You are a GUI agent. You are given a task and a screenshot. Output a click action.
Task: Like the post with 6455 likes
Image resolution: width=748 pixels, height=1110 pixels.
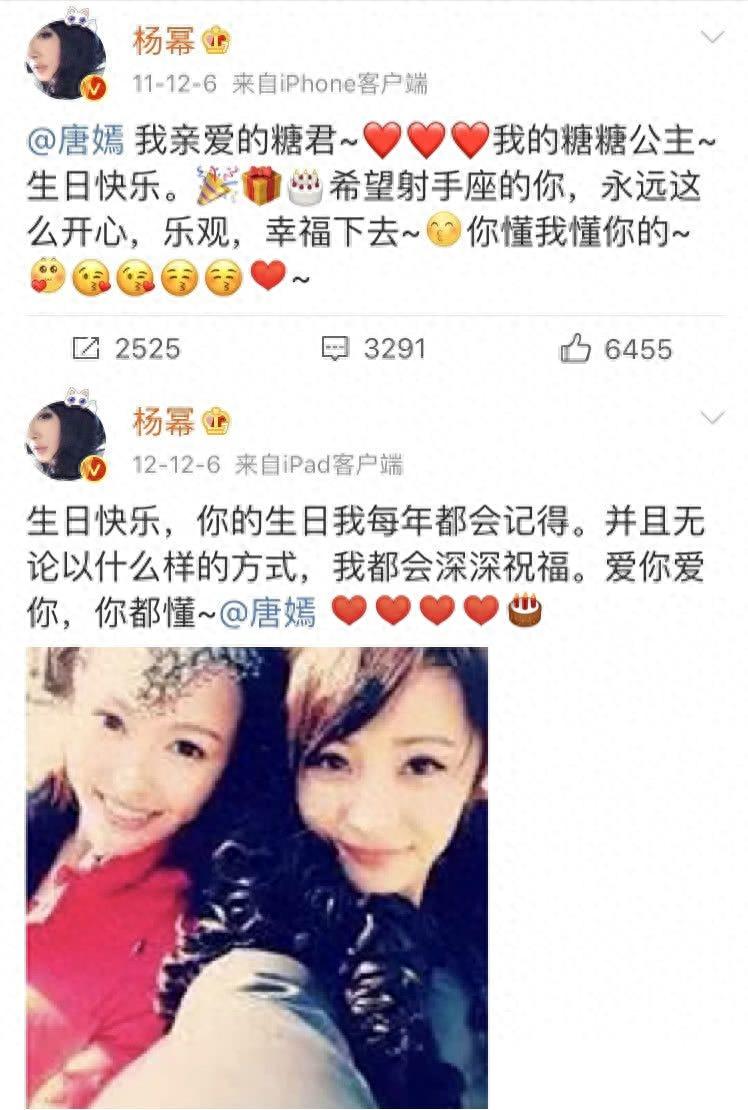[x=615, y=348]
